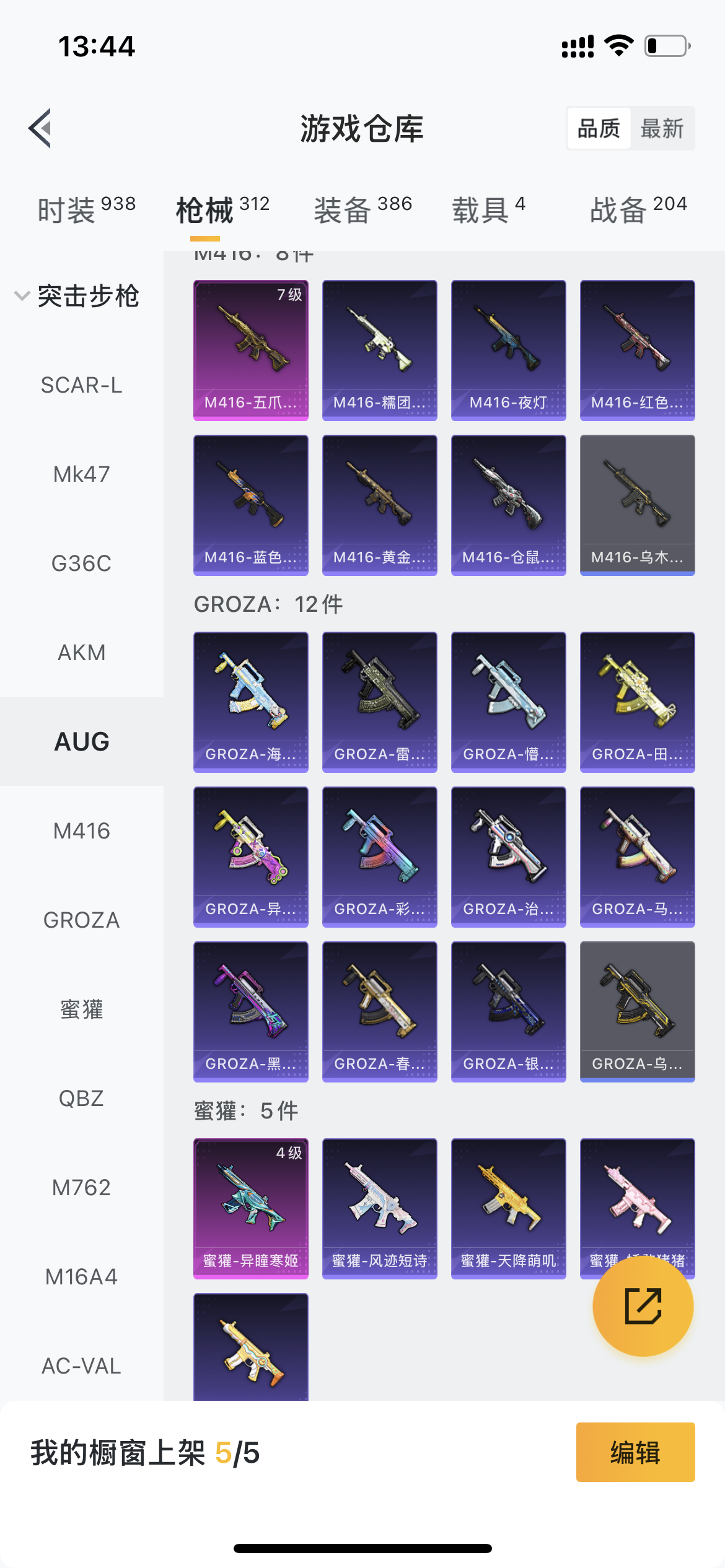Sort items by 最新
This screenshot has height=1568, width=725.
pyautogui.click(x=661, y=128)
